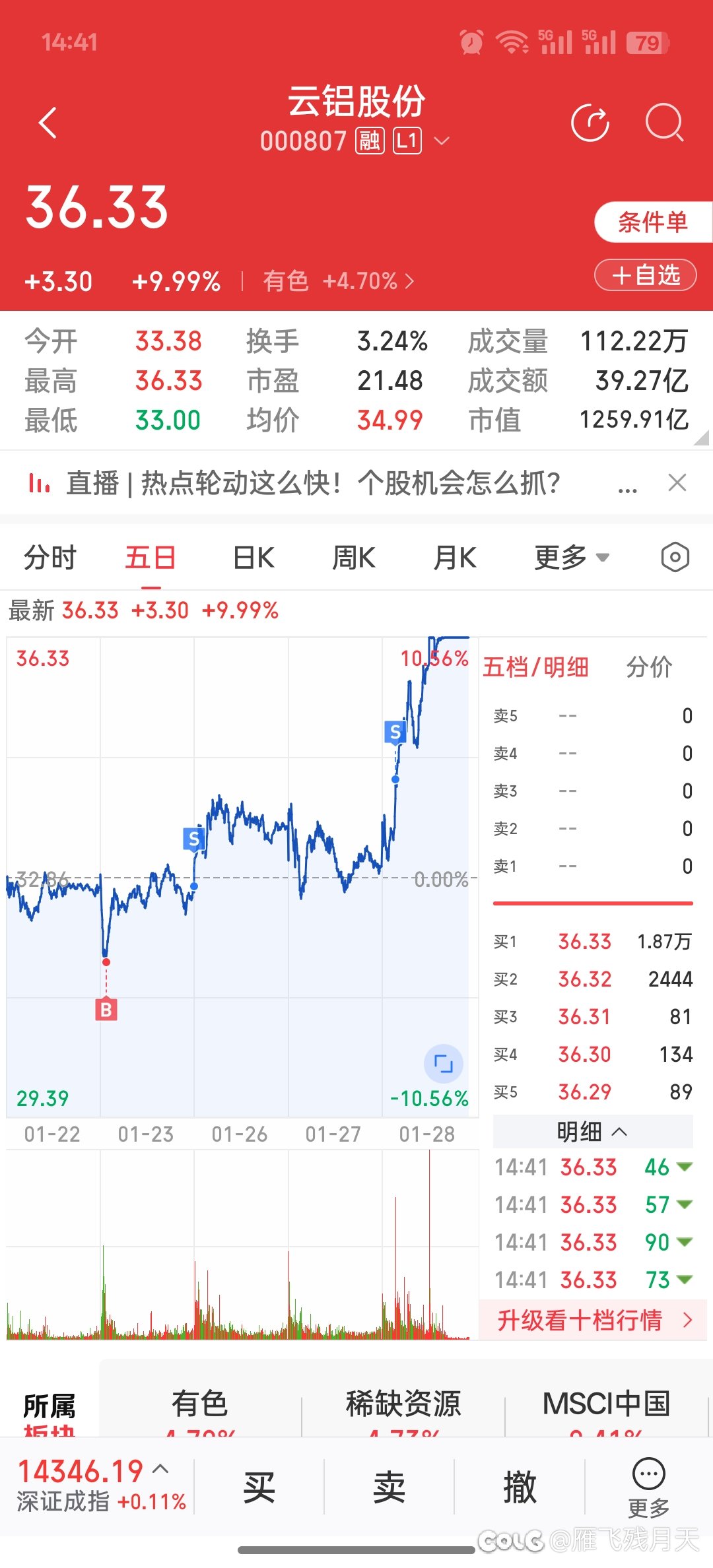
Task: Open the 更多 chart period dropdown
Action: pos(570,558)
